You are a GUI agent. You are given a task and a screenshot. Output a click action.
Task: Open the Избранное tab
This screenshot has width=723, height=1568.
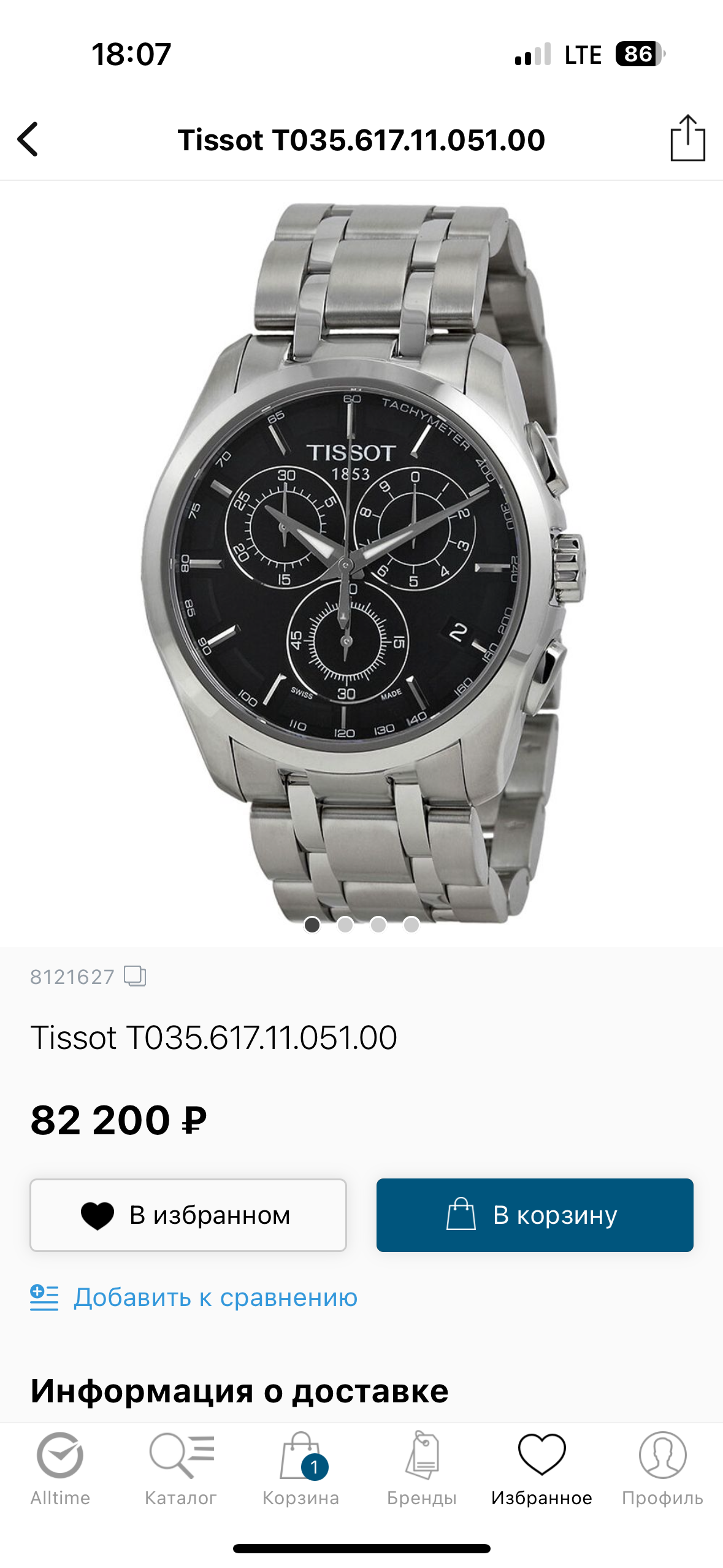click(x=541, y=1469)
